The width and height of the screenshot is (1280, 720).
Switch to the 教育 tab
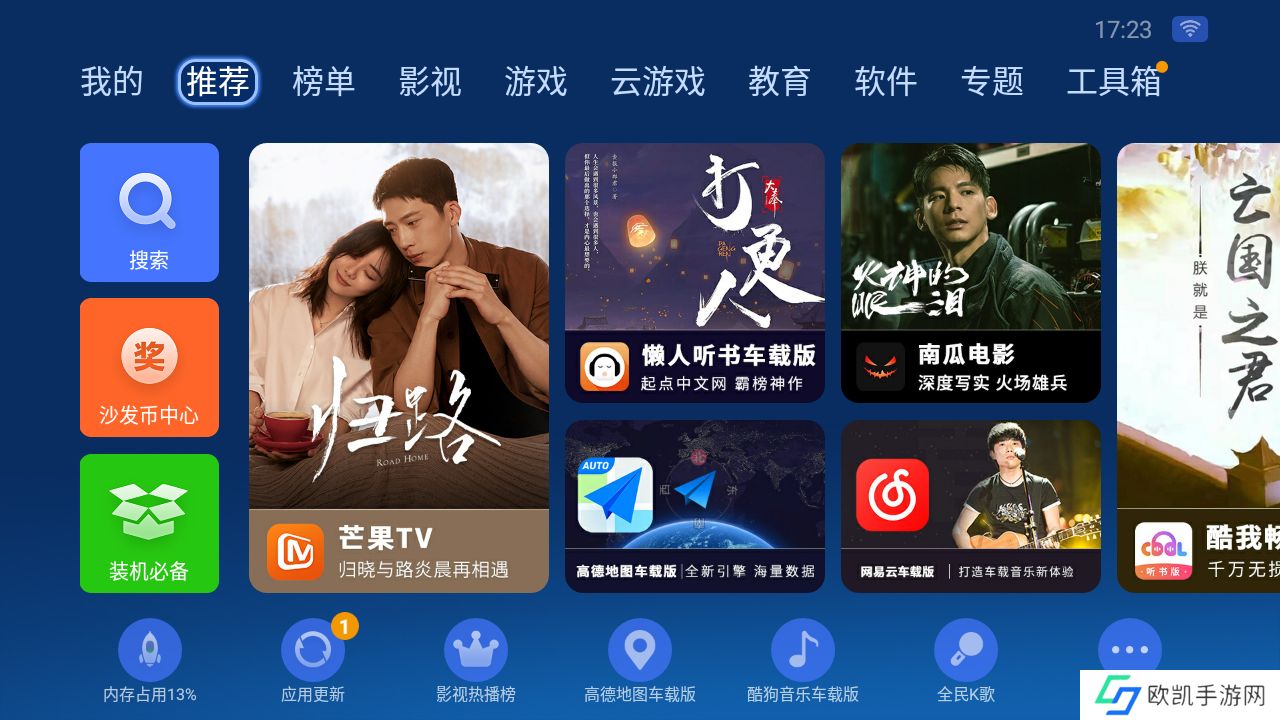click(779, 81)
